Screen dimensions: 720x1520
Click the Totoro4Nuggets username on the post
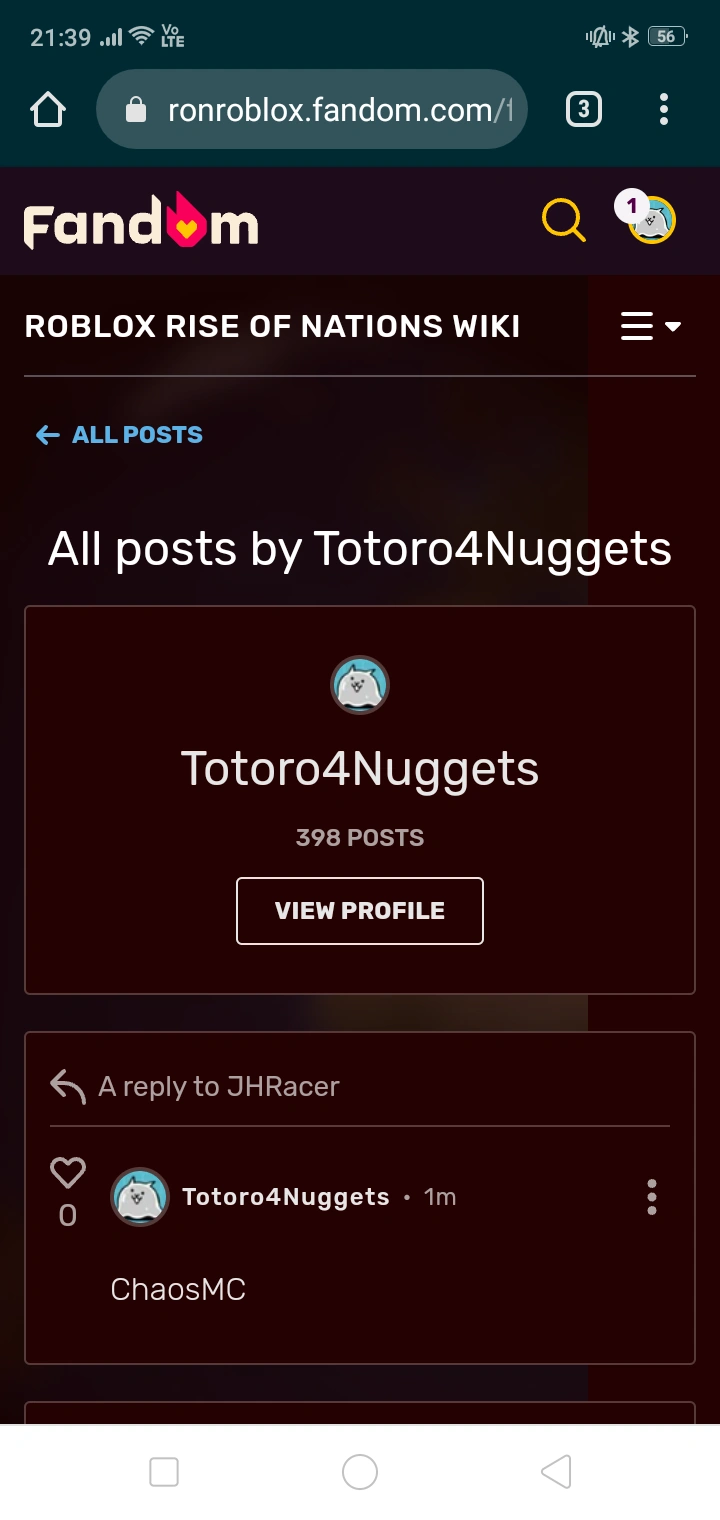(285, 1196)
